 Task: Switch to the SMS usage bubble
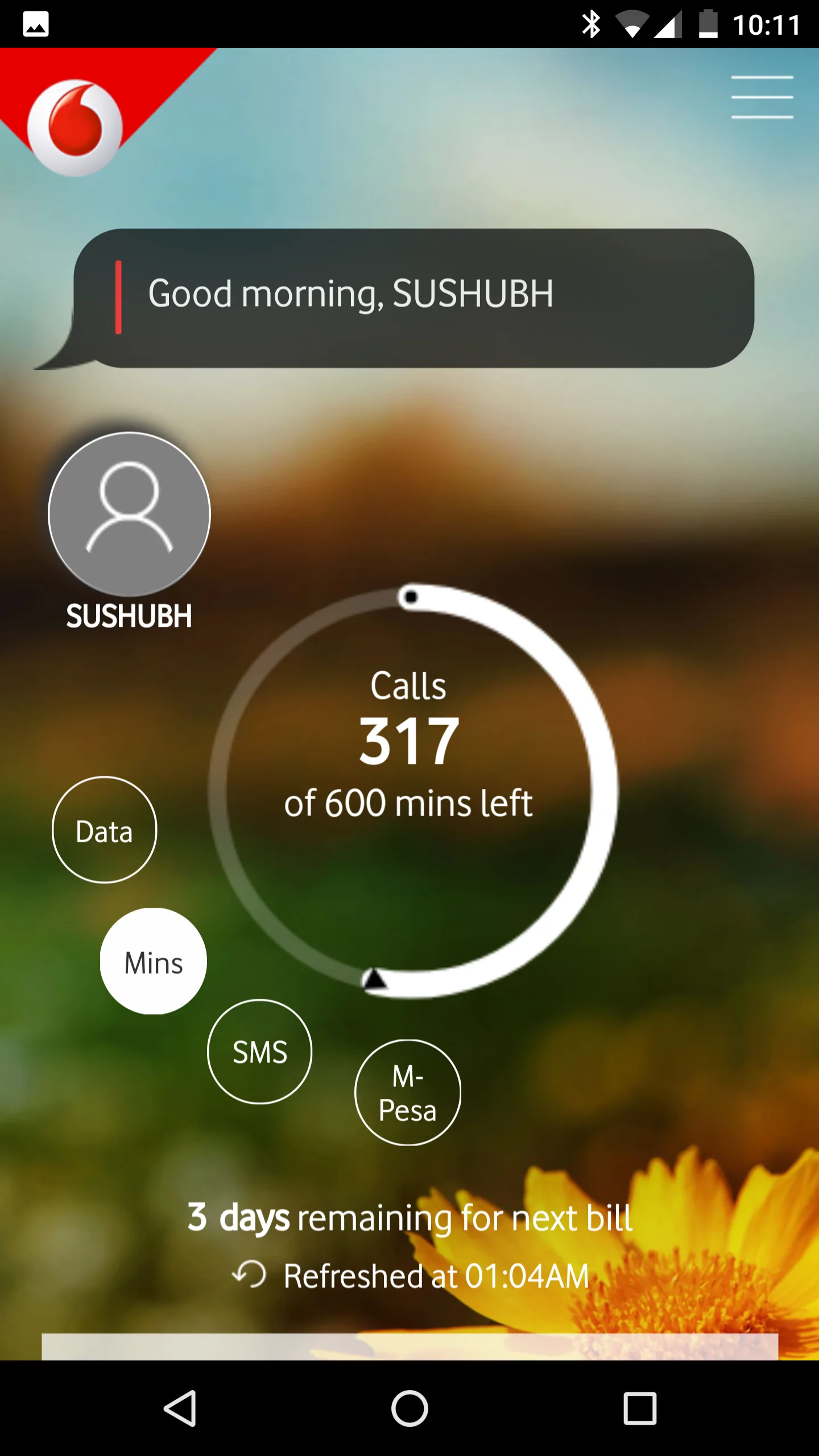click(259, 1052)
